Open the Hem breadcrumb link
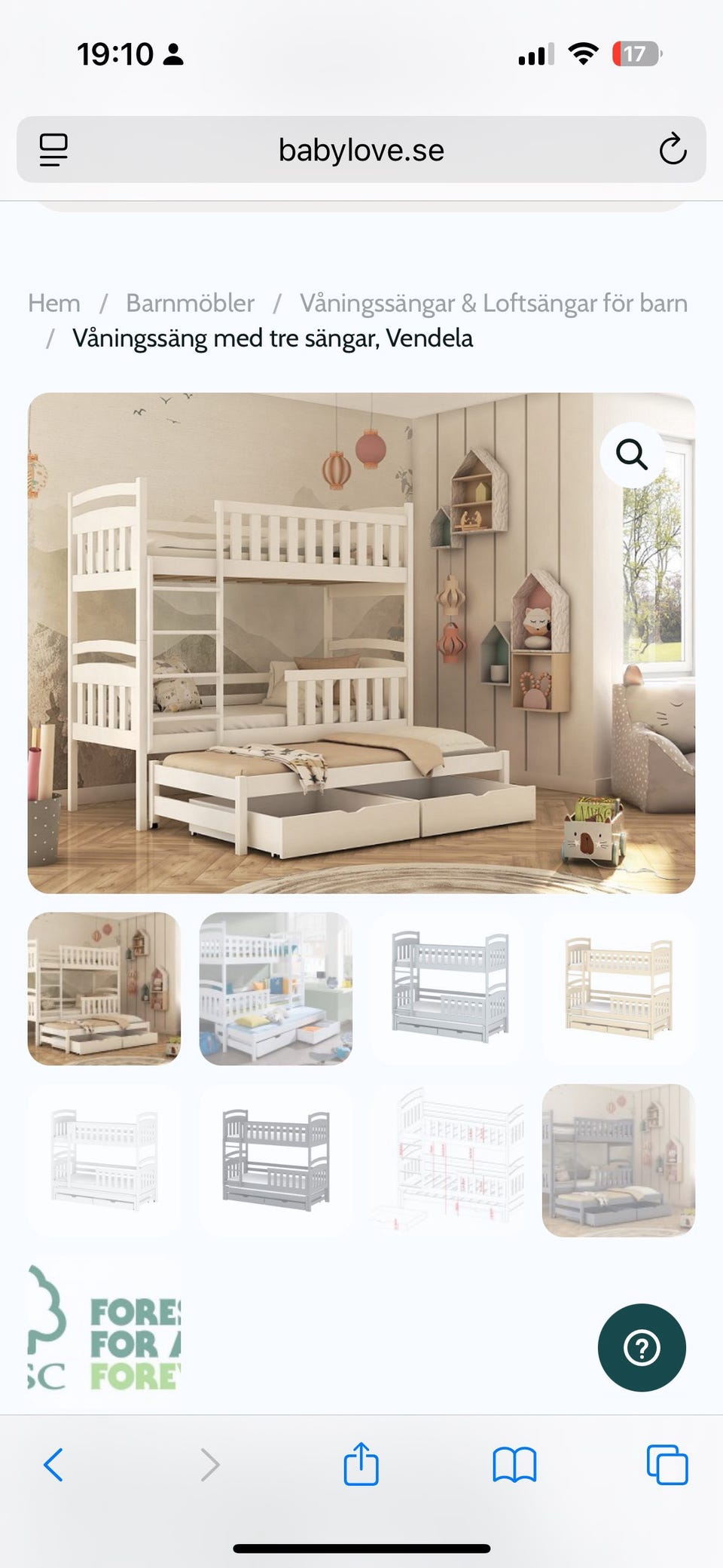The image size is (723, 1568). point(54,303)
